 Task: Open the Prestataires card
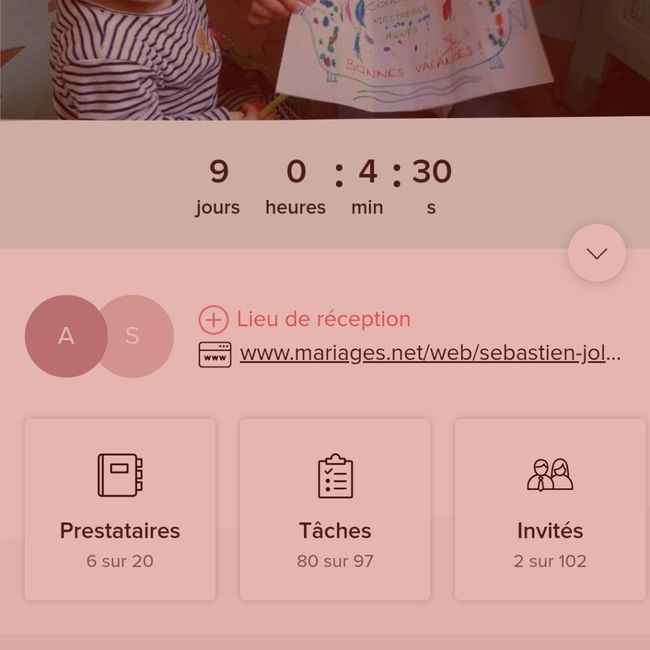120,509
